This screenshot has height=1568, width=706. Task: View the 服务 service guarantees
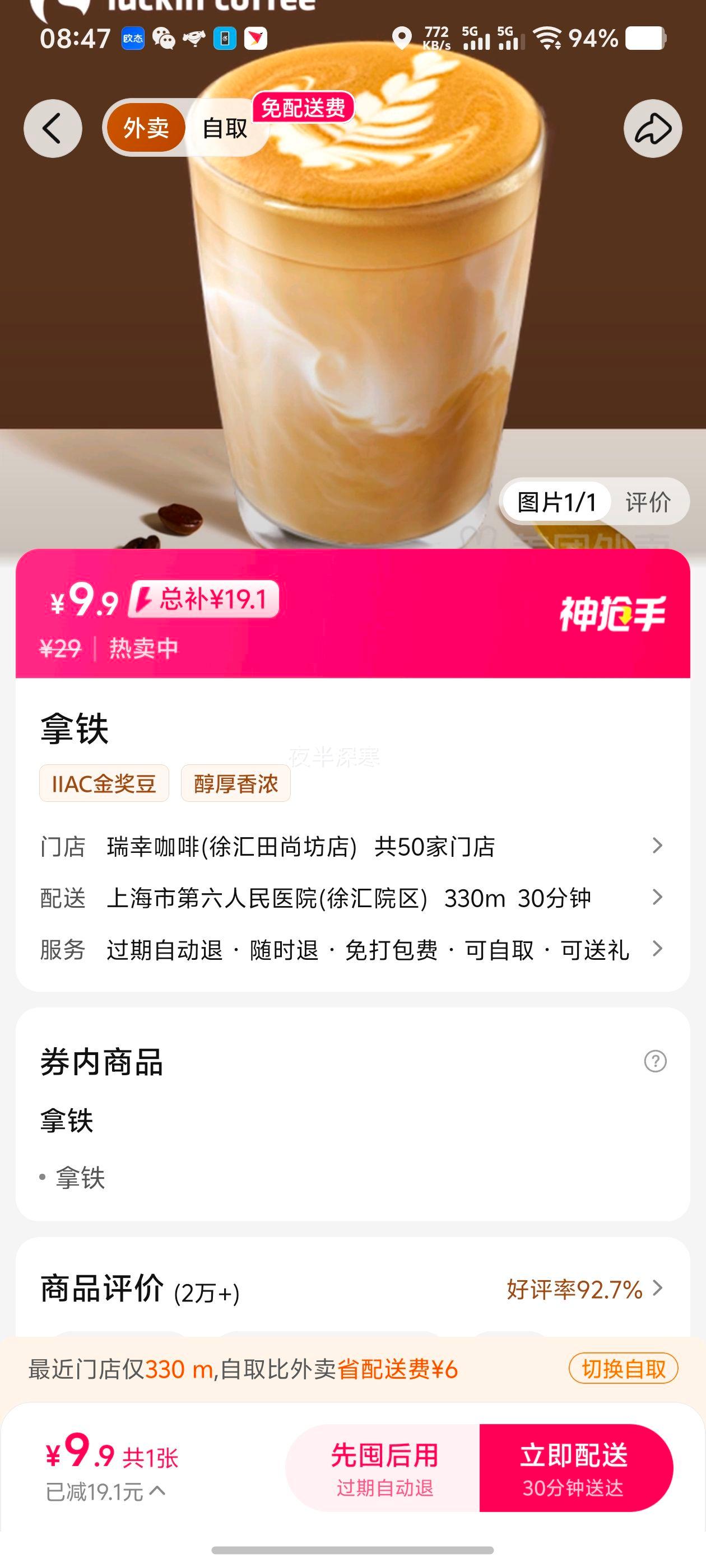coord(352,950)
